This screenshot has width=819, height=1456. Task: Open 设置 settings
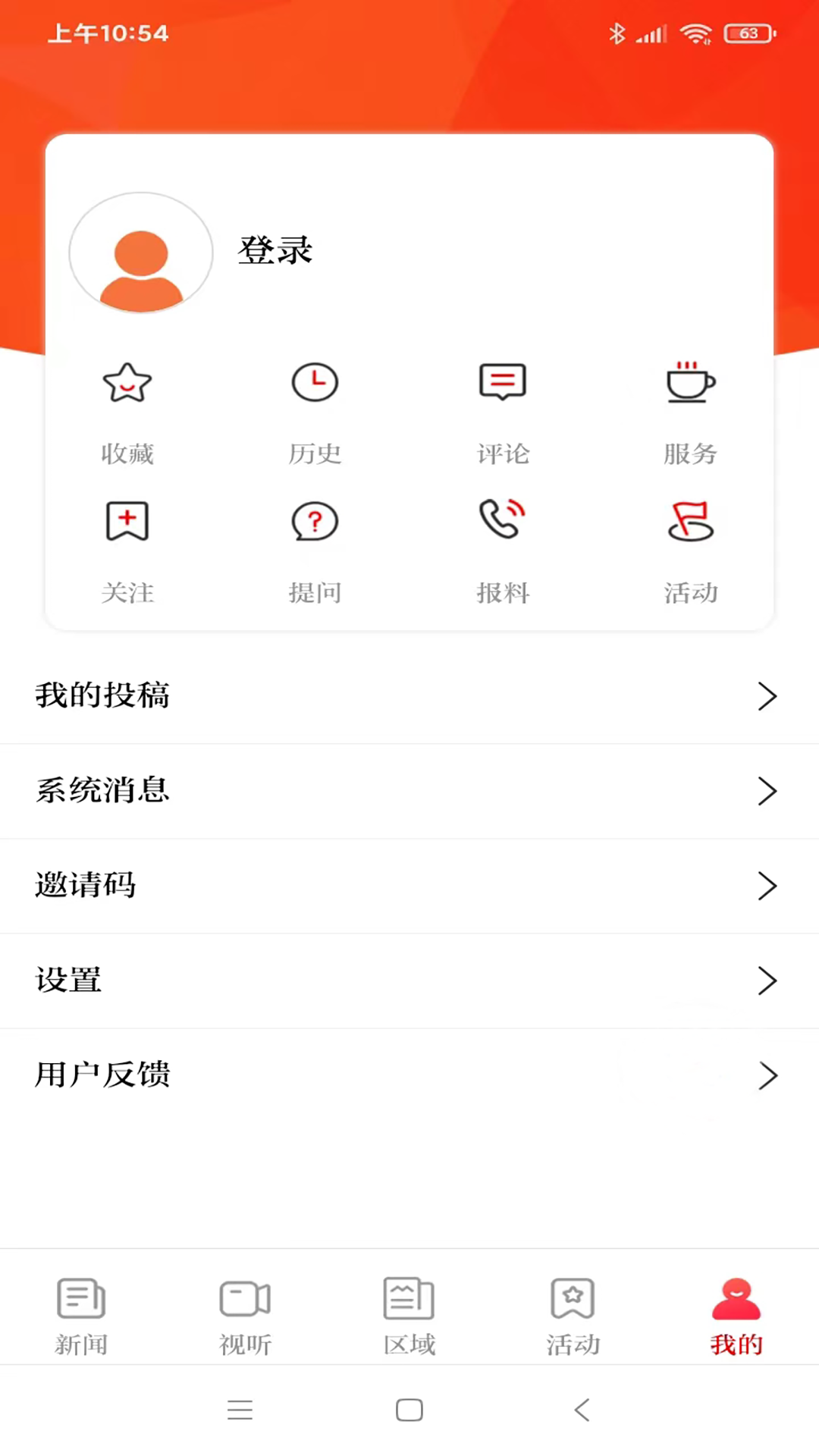[409, 981]
